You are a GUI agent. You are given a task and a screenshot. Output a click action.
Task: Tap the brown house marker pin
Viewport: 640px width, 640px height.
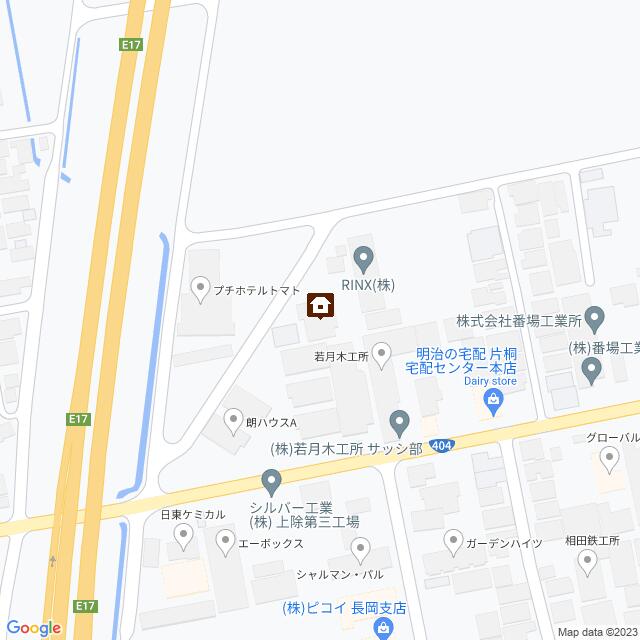(x=320, y=304)
